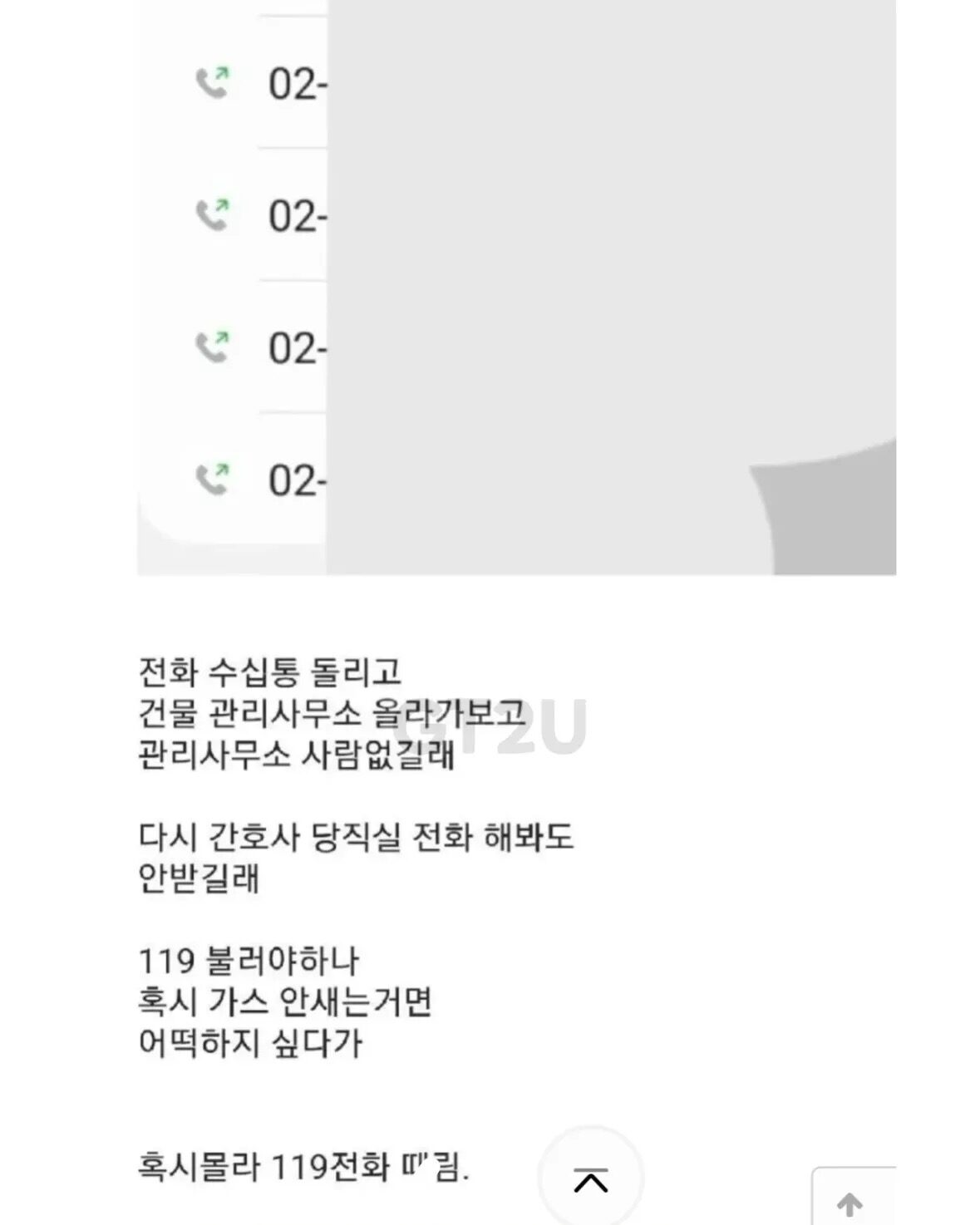Tap the square up-arrow button

click(x=851, y=1201)
